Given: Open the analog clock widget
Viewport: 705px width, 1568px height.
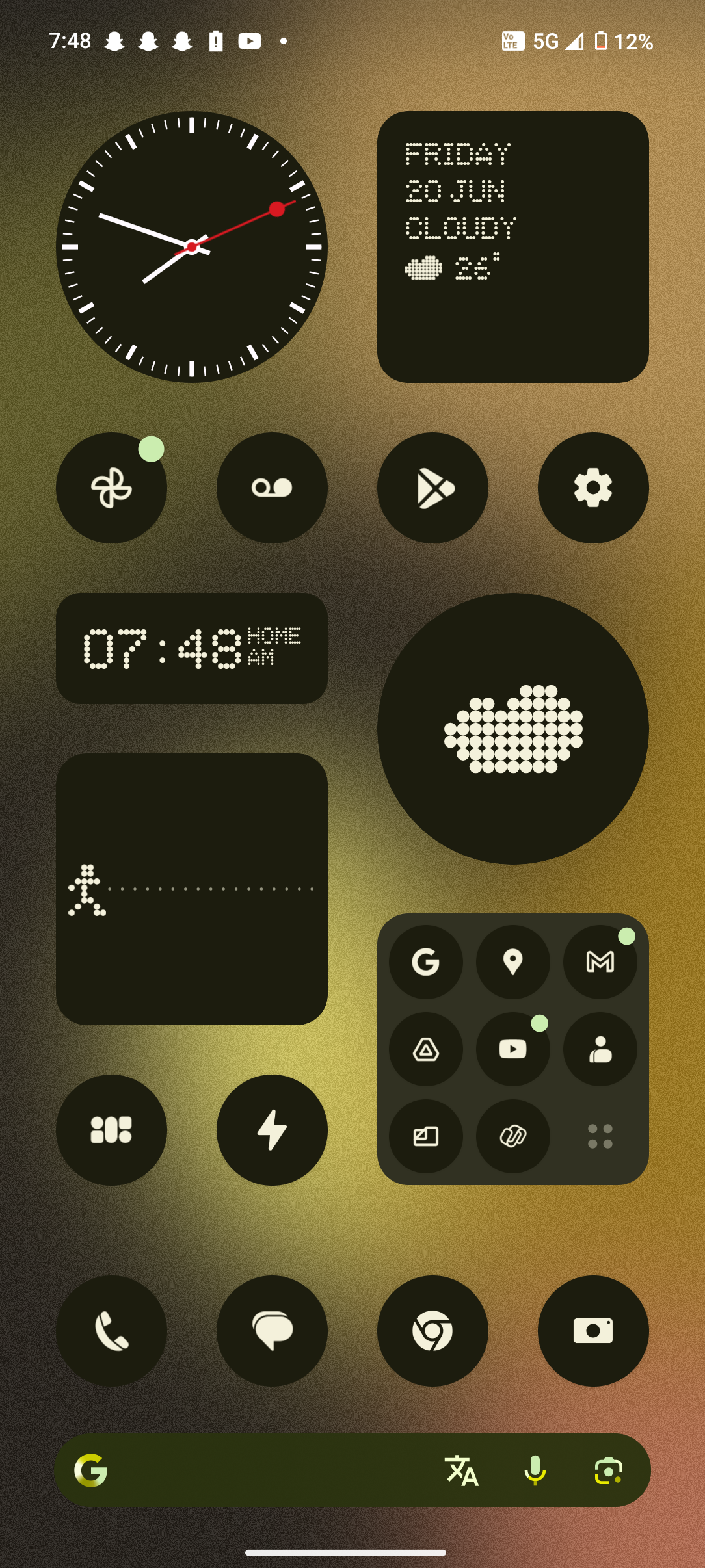Looking at the screenshot, I should pyautogui.click(x=192, y=247).
